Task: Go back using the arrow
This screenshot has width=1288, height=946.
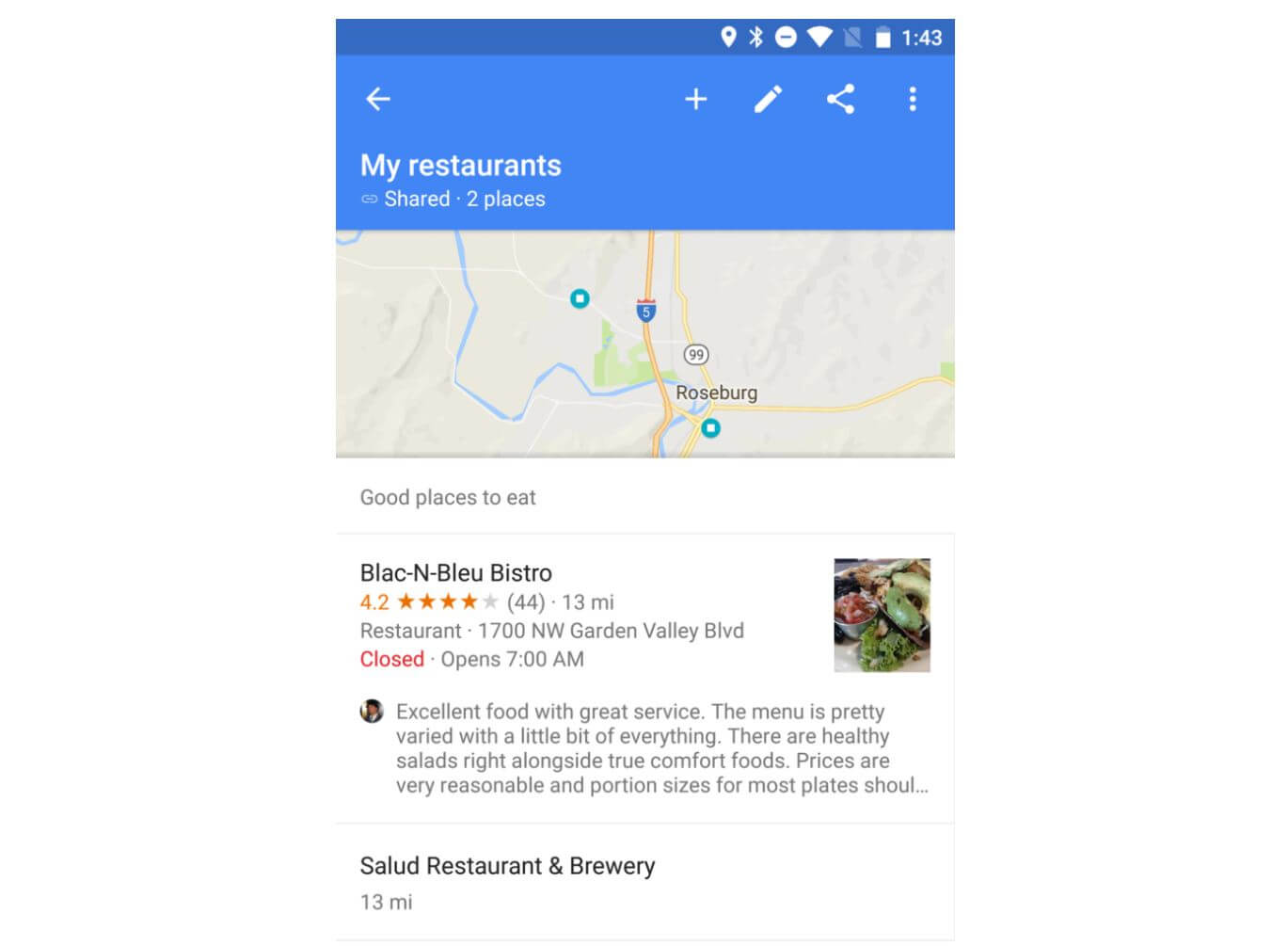Action: [378, 99]
